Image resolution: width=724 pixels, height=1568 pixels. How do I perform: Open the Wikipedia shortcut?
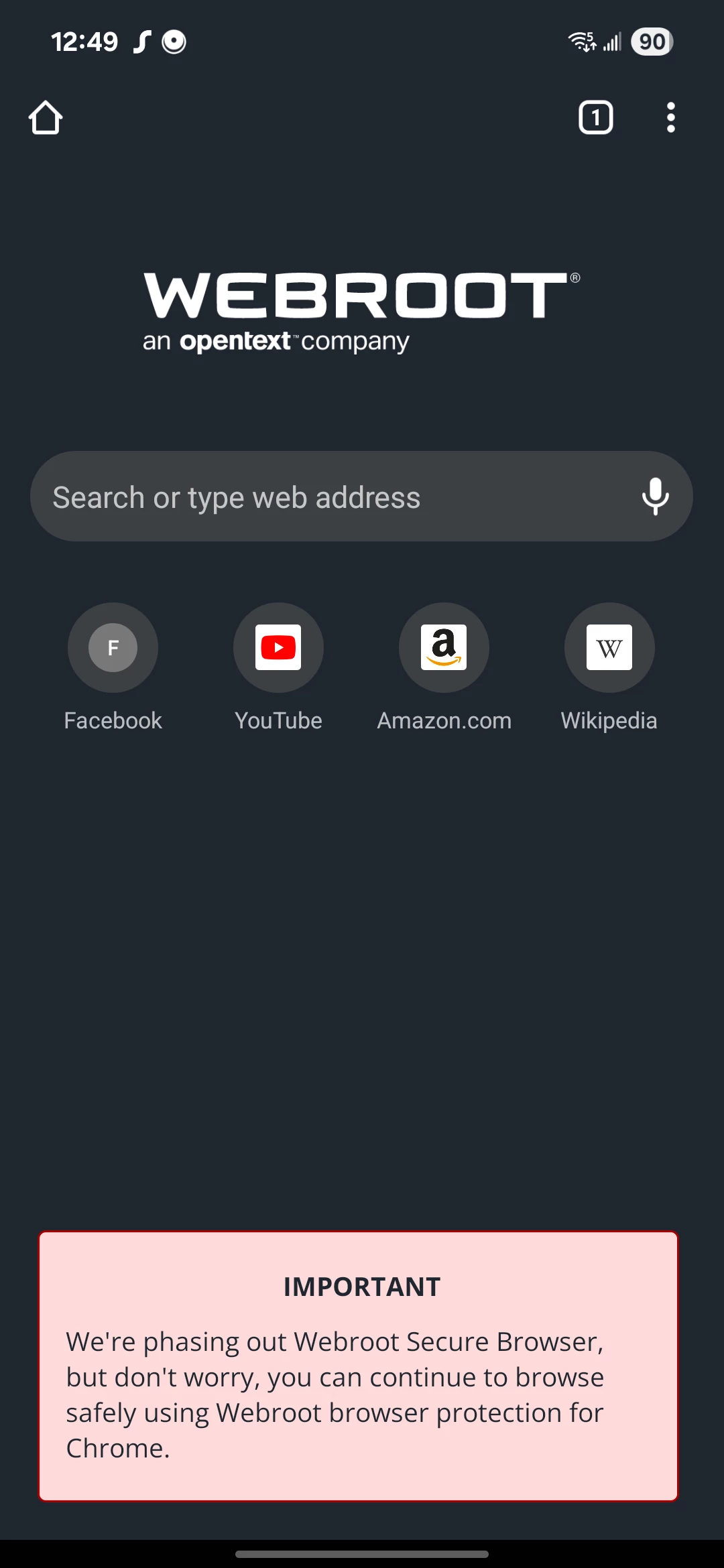click(x=609, y=648)
